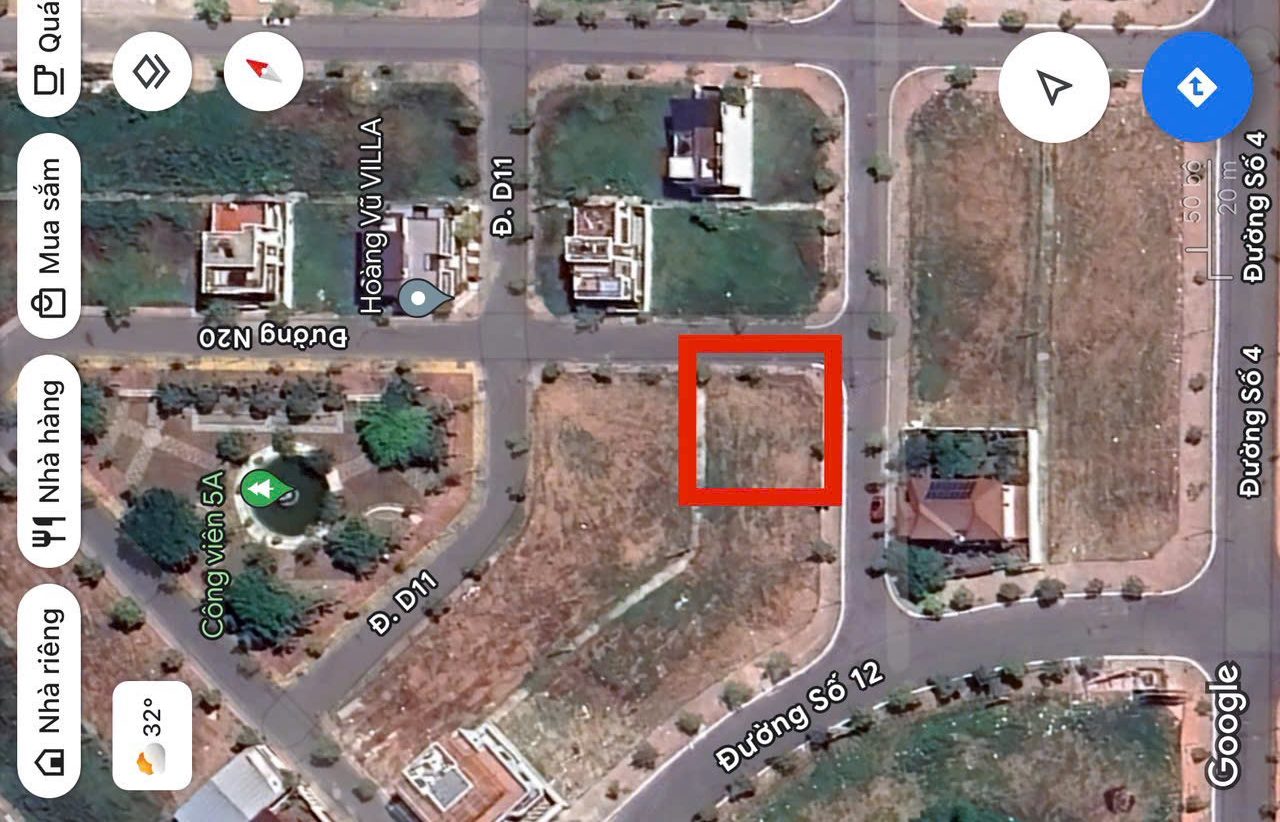
Task: Open the map layers button
Action: pos(152,71)
